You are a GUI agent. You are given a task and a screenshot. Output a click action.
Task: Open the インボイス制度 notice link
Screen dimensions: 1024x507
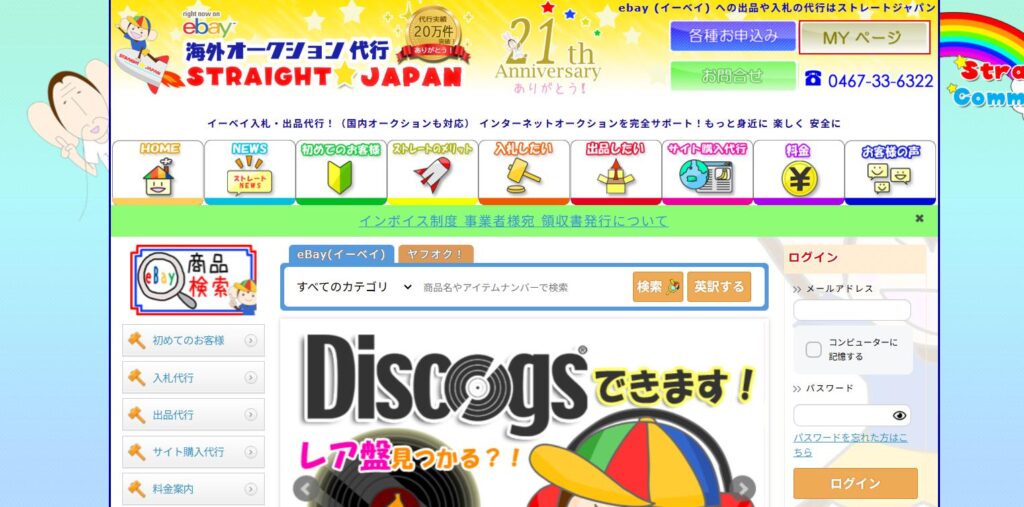pyautogui.click(x=513, y=220)
